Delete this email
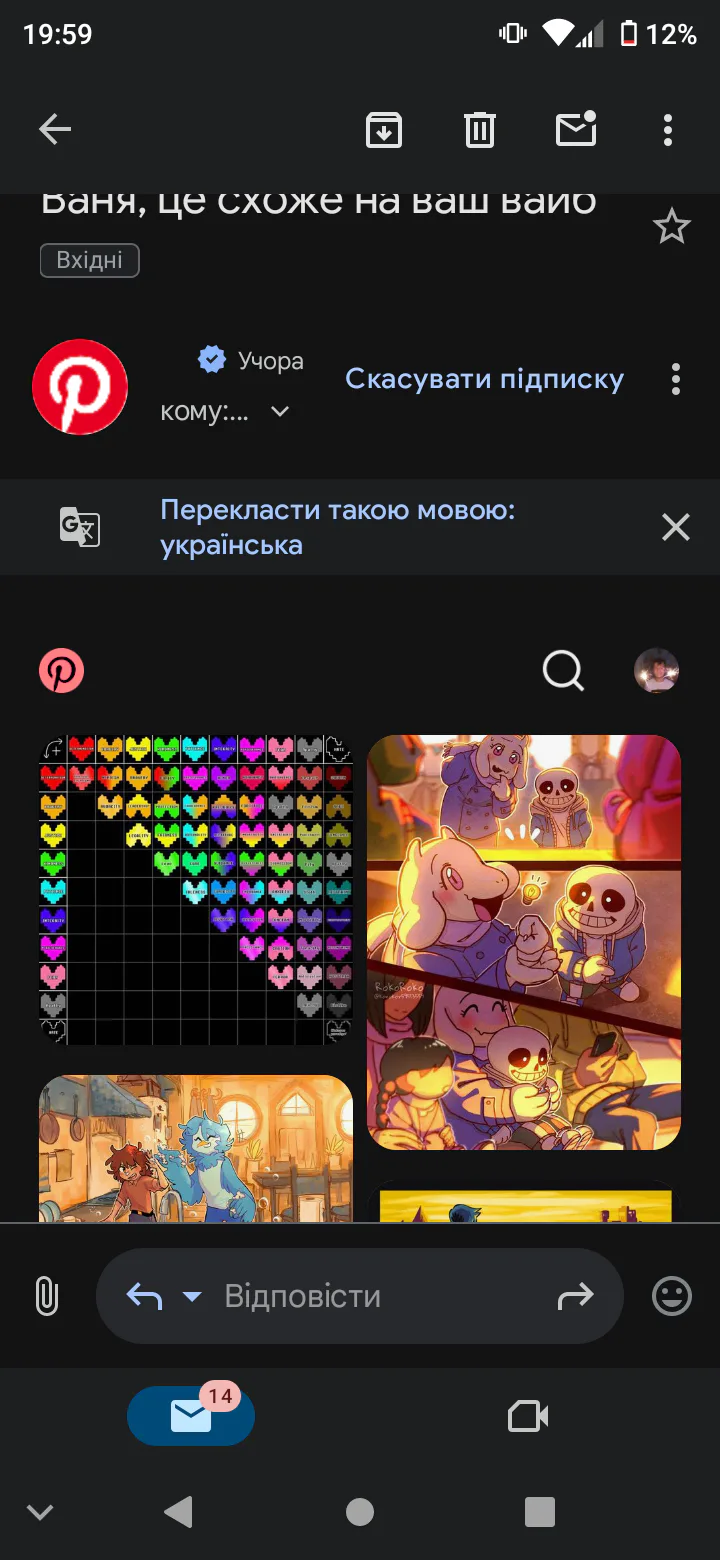 coord(480,130)
